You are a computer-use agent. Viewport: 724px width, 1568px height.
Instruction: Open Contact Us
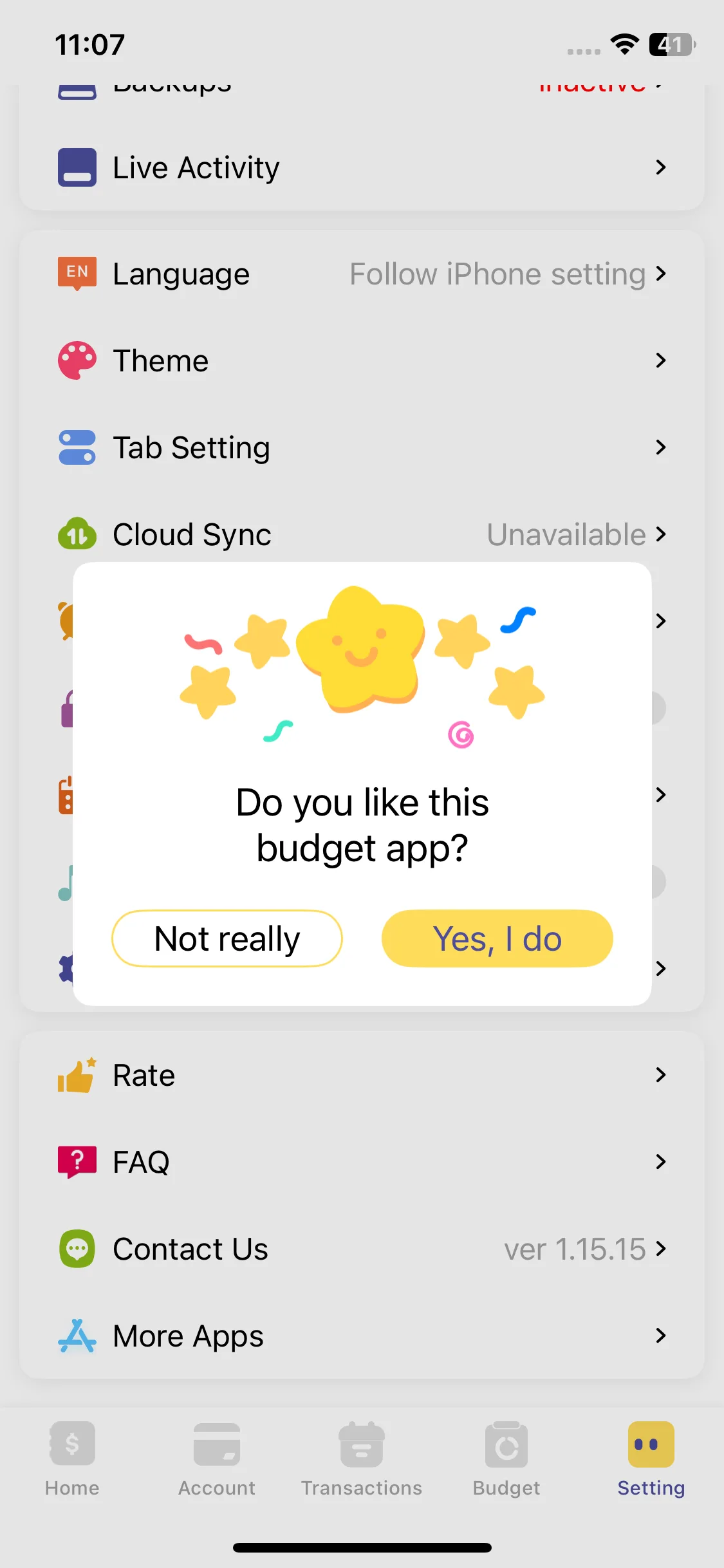point(362,1249)
